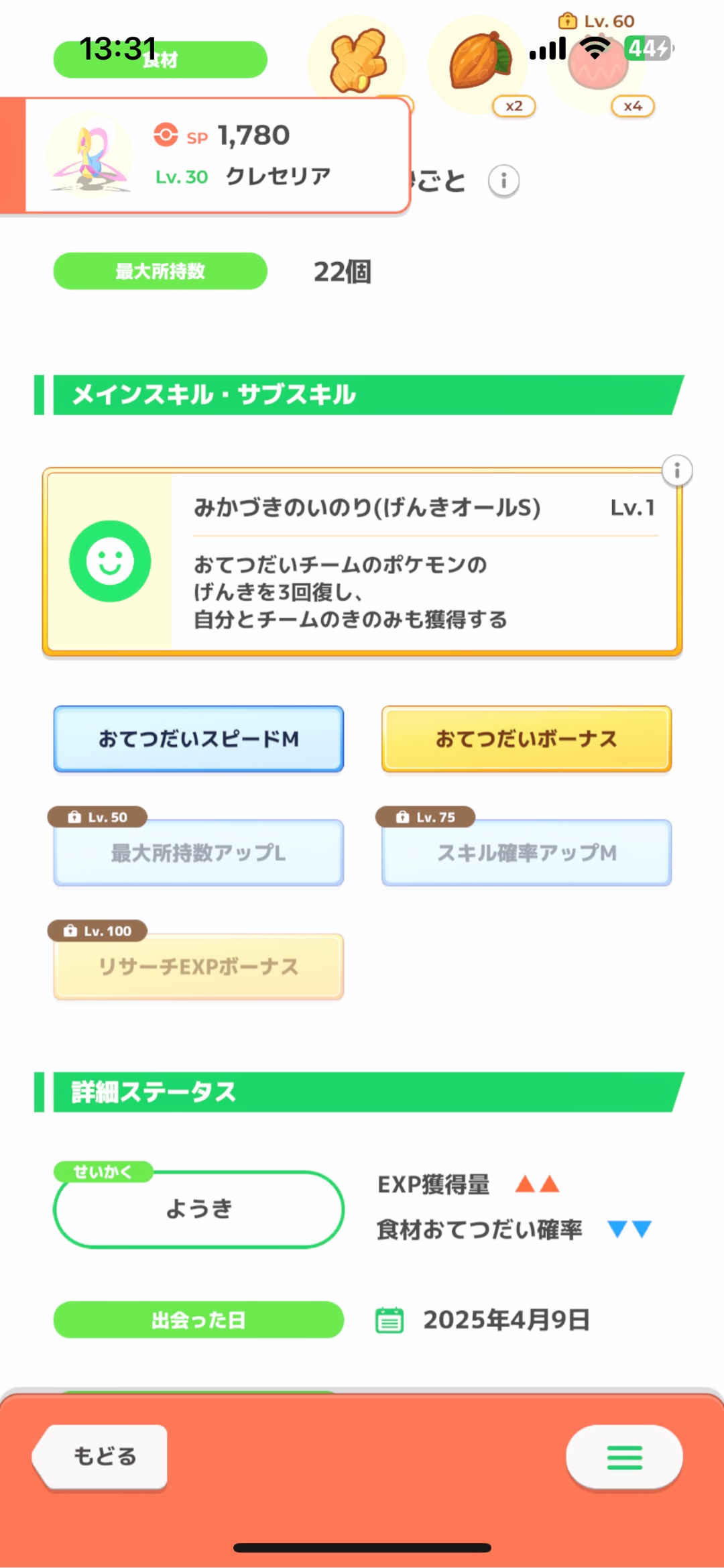This screenshot has height=1568, width=724.
Task: Open the main skill info icon
Action: [677, 471]
